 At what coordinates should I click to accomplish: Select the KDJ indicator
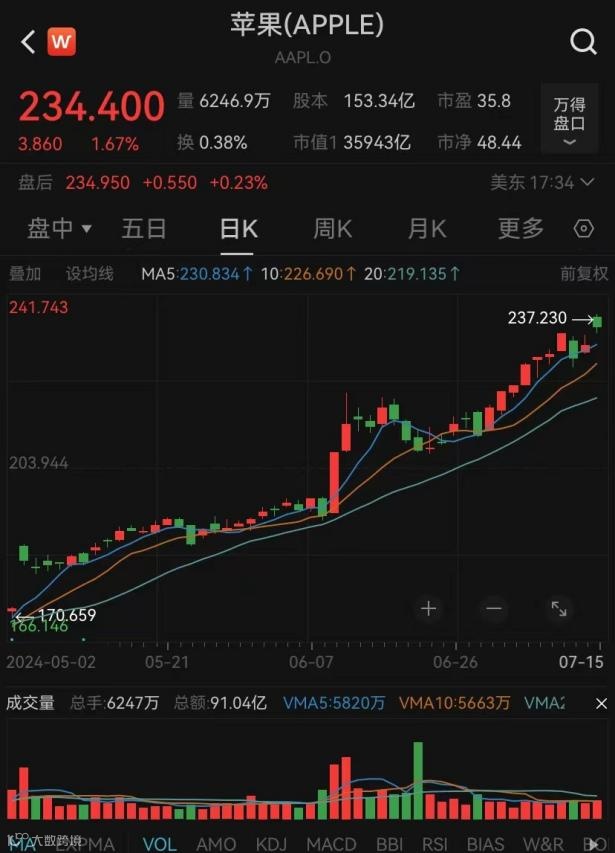[x=270, y=844]
